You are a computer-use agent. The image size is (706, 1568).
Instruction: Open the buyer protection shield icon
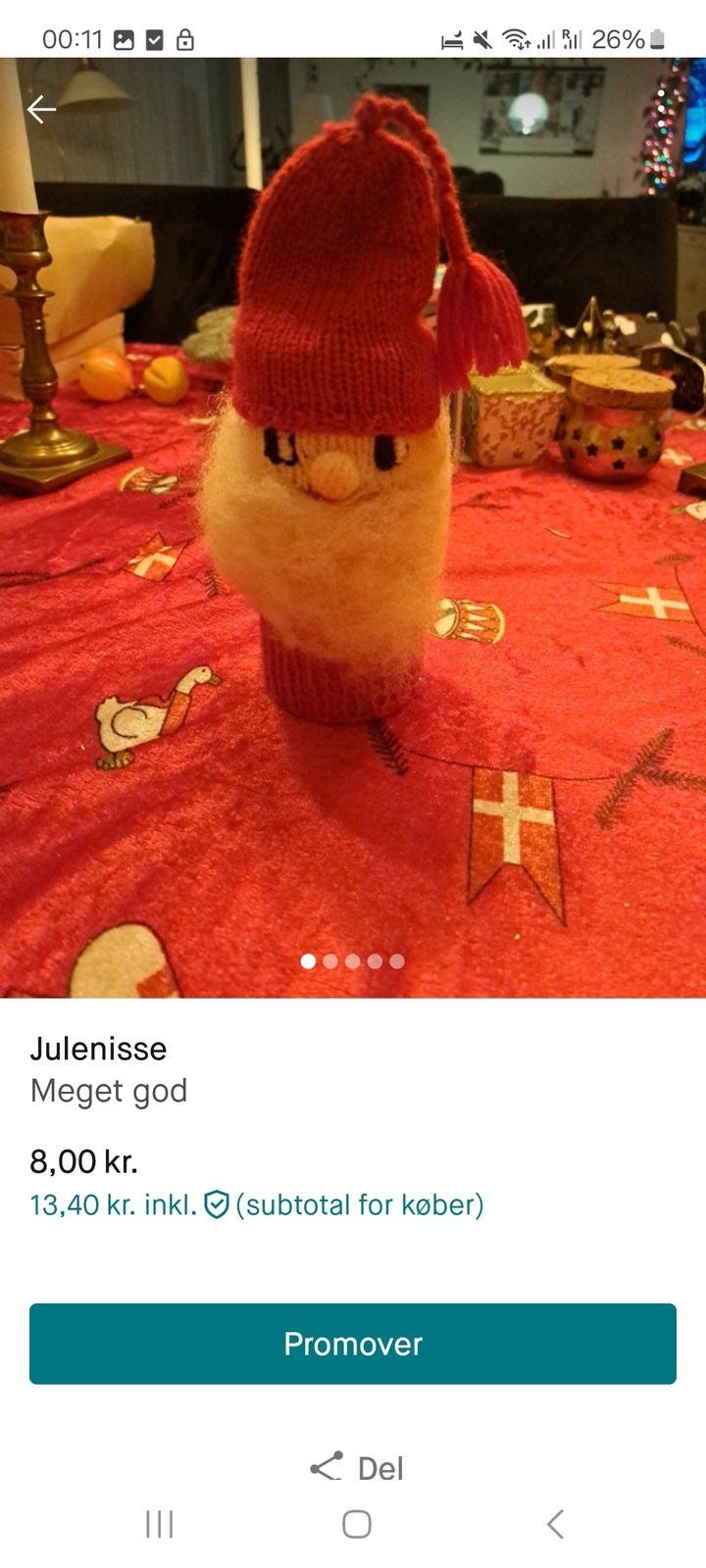coord(217,1205)
